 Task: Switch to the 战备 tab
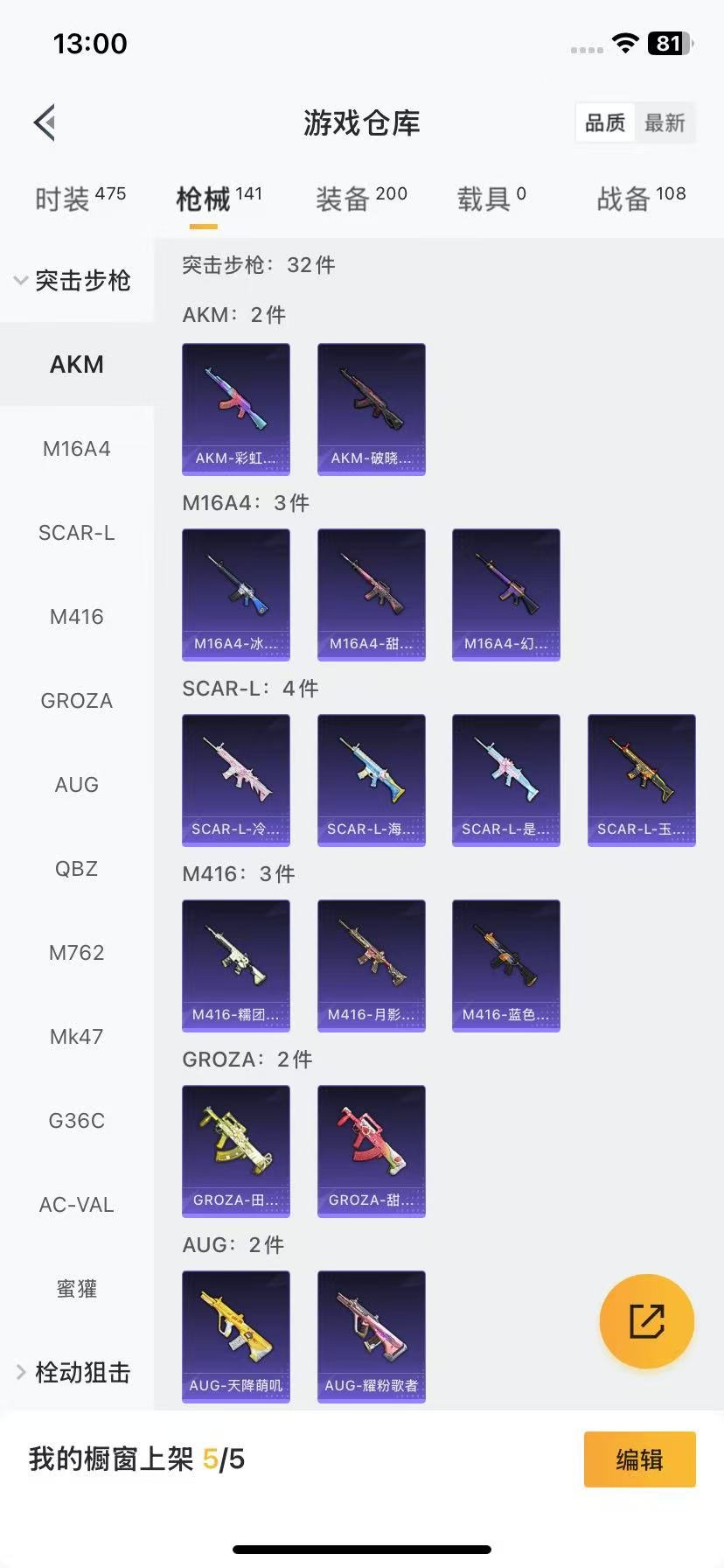tap(641, 199)
